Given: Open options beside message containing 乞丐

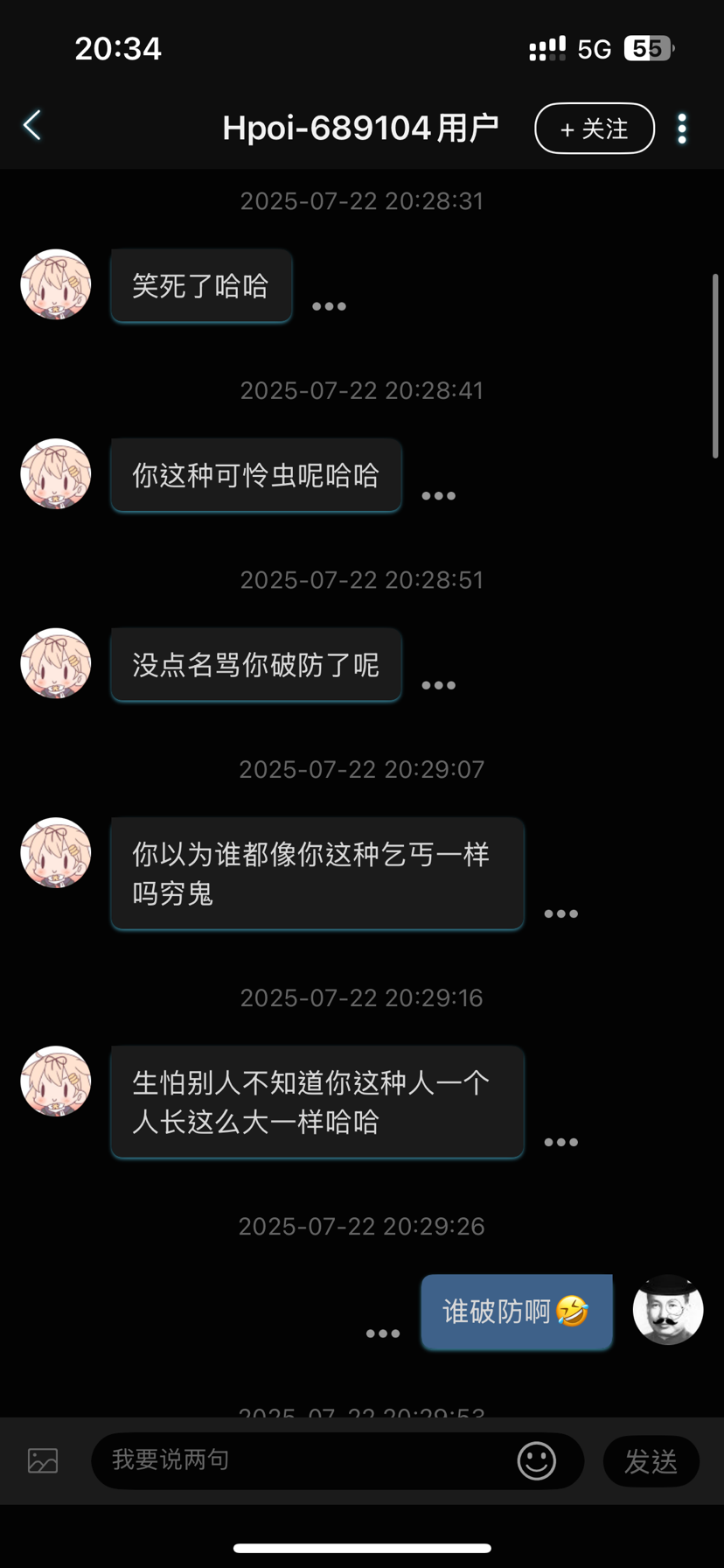Looking at the screenshot, I should pyautogui.click(x=560, y=913).
